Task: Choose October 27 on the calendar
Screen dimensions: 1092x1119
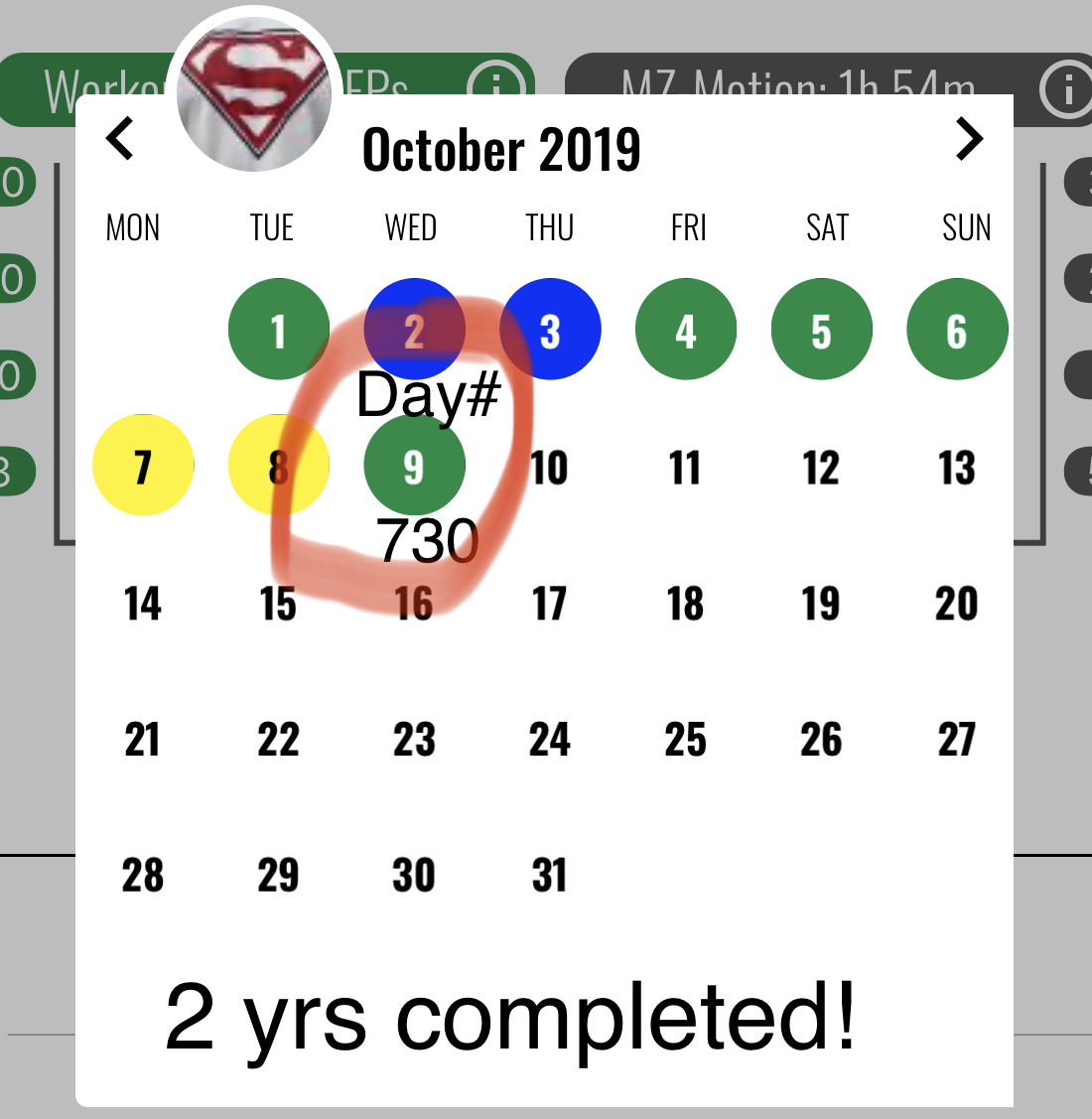Action: pos(957,740)
